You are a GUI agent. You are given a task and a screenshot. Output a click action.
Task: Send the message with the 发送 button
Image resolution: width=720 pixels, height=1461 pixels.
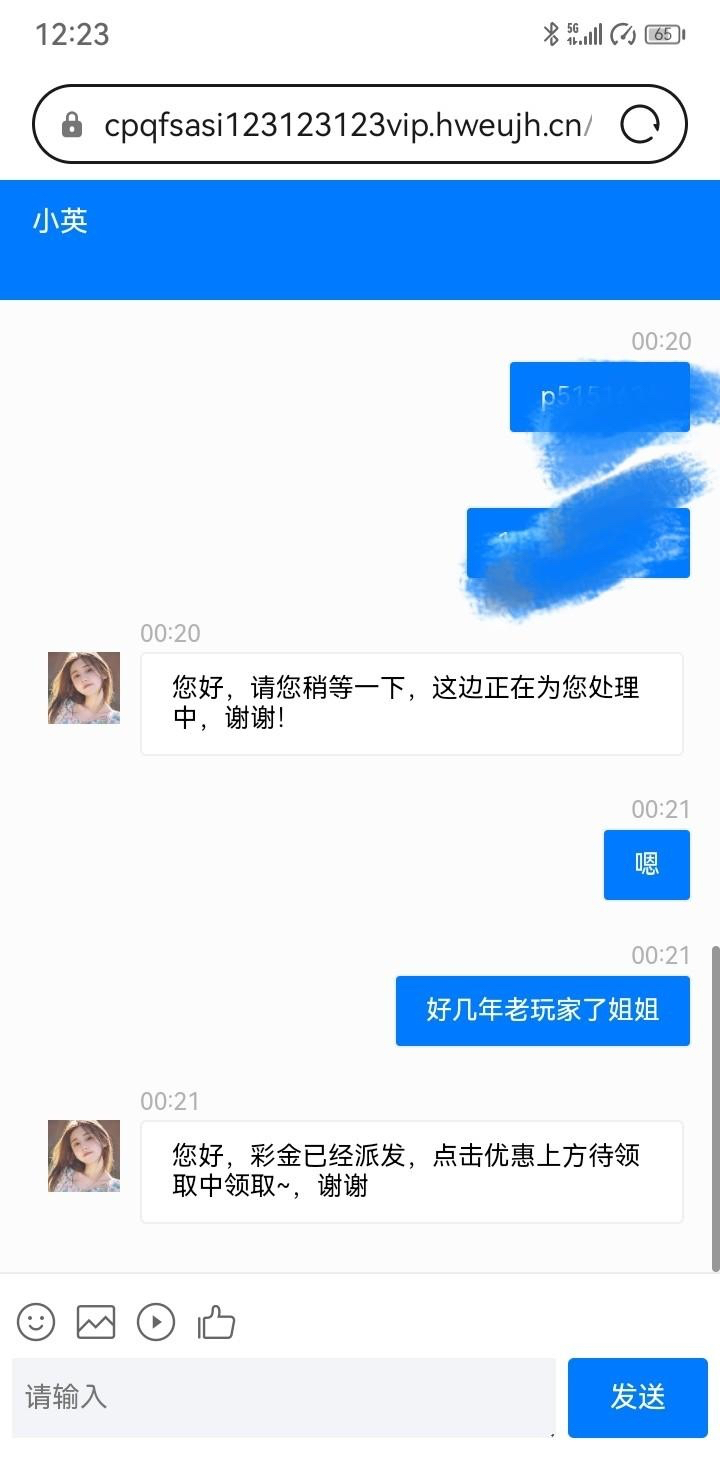(x=637, y=1396)
